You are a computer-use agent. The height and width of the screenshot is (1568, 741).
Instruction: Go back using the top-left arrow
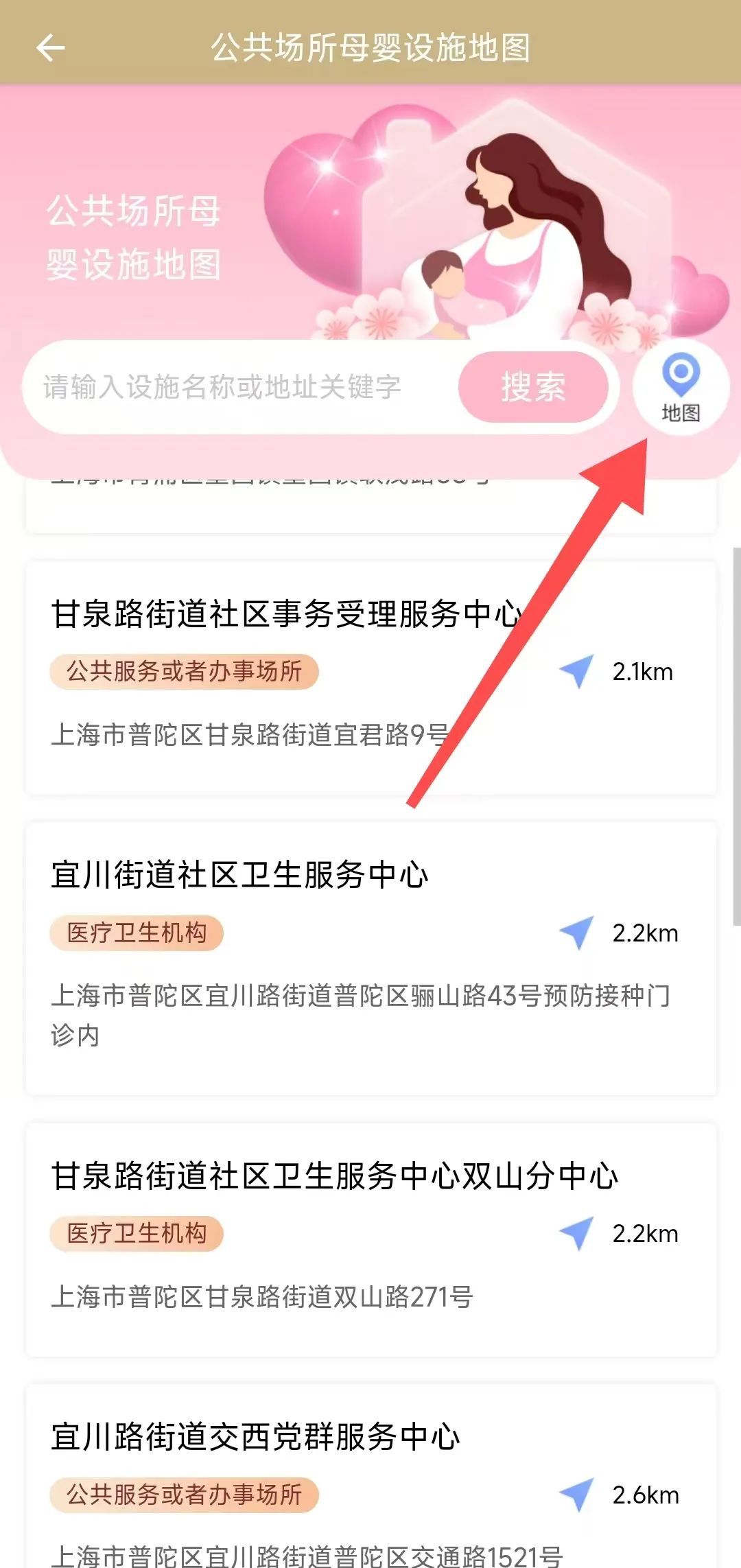point(50,48)
